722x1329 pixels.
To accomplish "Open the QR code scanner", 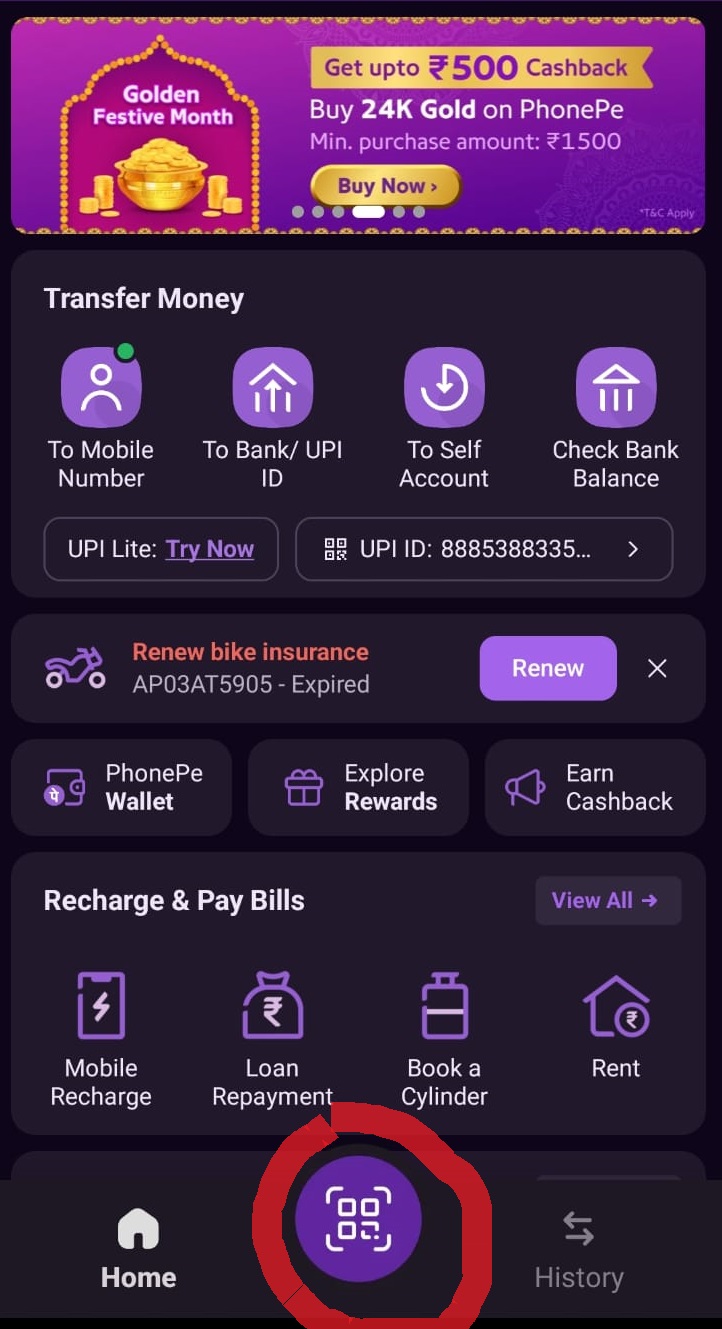I will (358, 1219).
